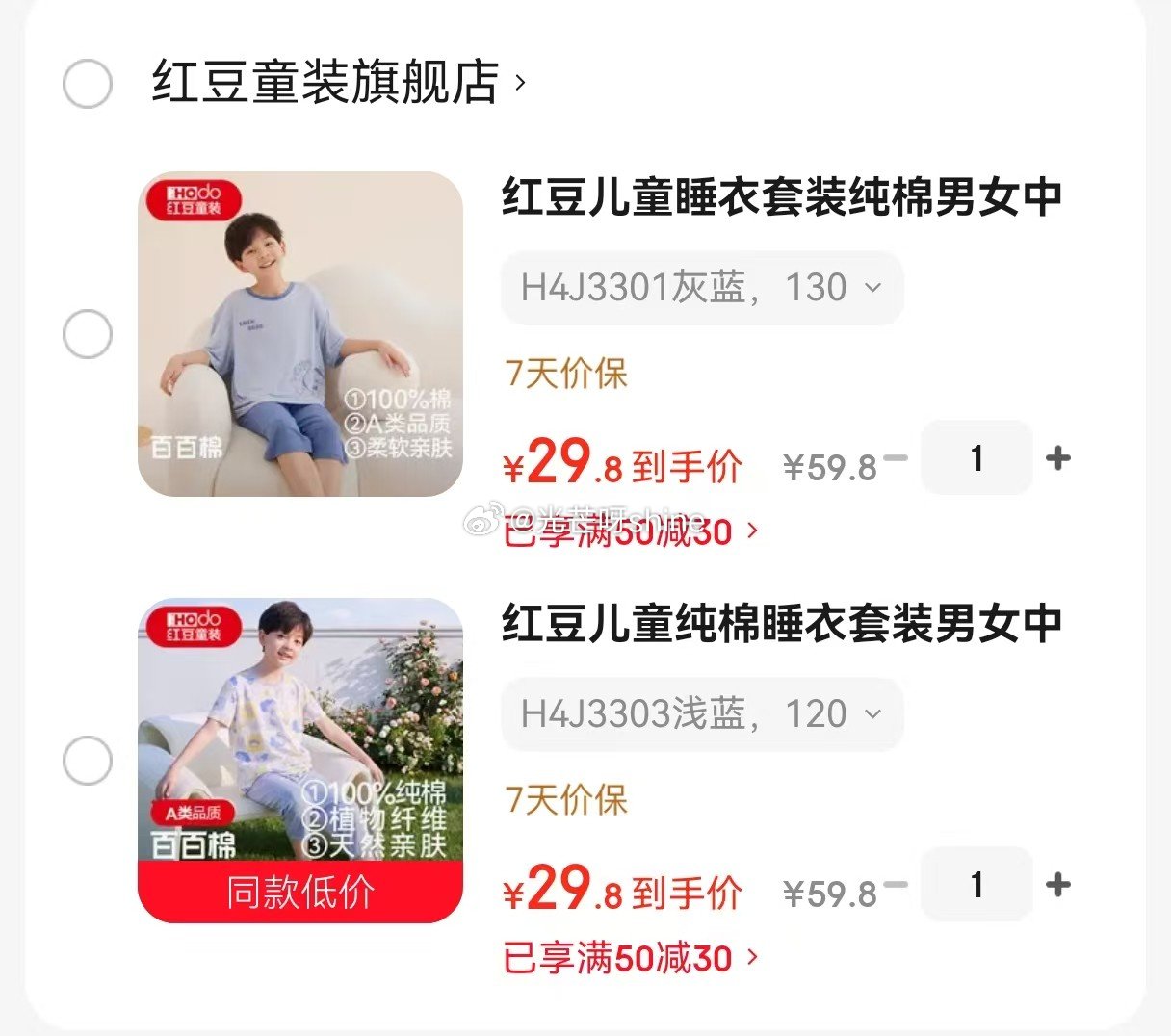1171x1036 pixels.
Task: Open 红豆儿童纯棉睡衣套装男女中 product title
Action: pyautogui.click(x=781, y=624)
